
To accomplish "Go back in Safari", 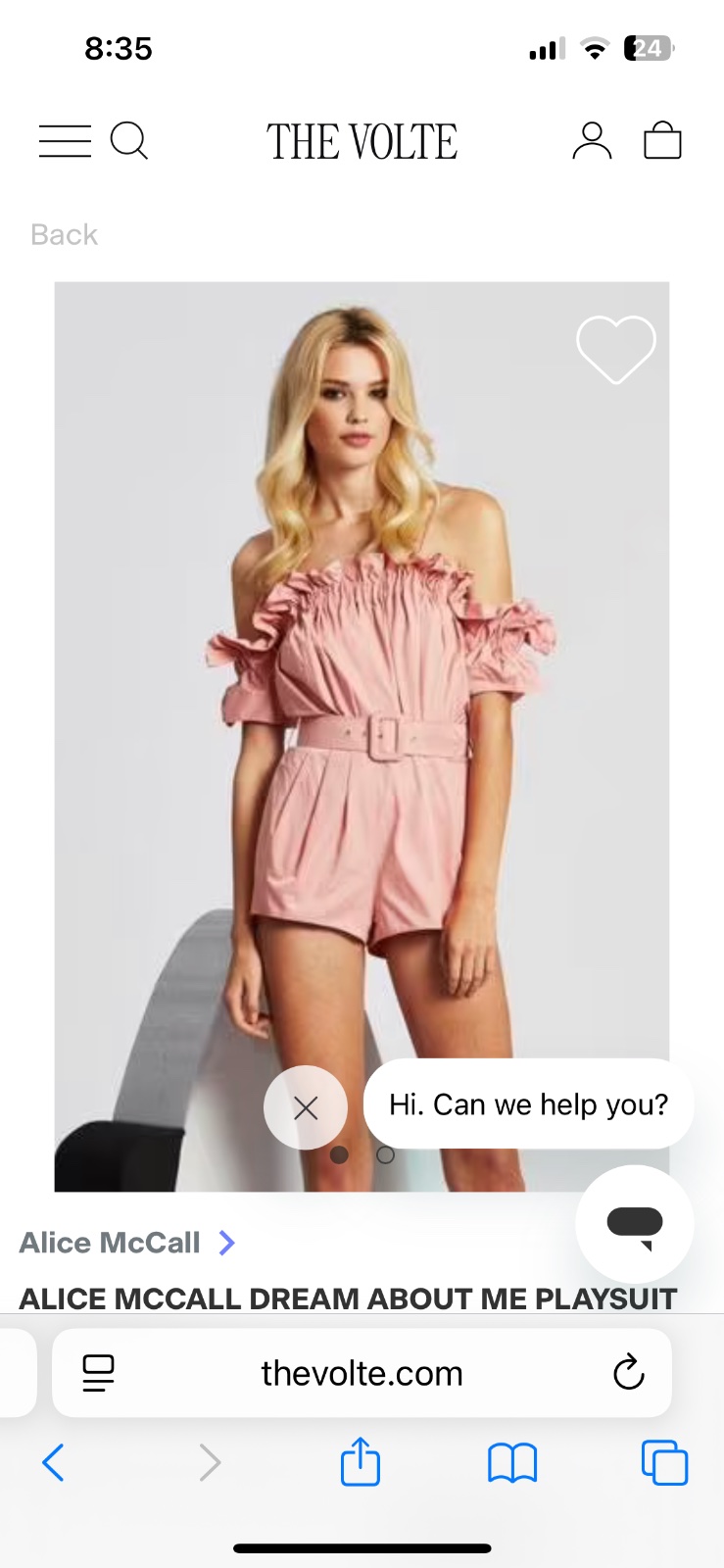I will 54,1463.
